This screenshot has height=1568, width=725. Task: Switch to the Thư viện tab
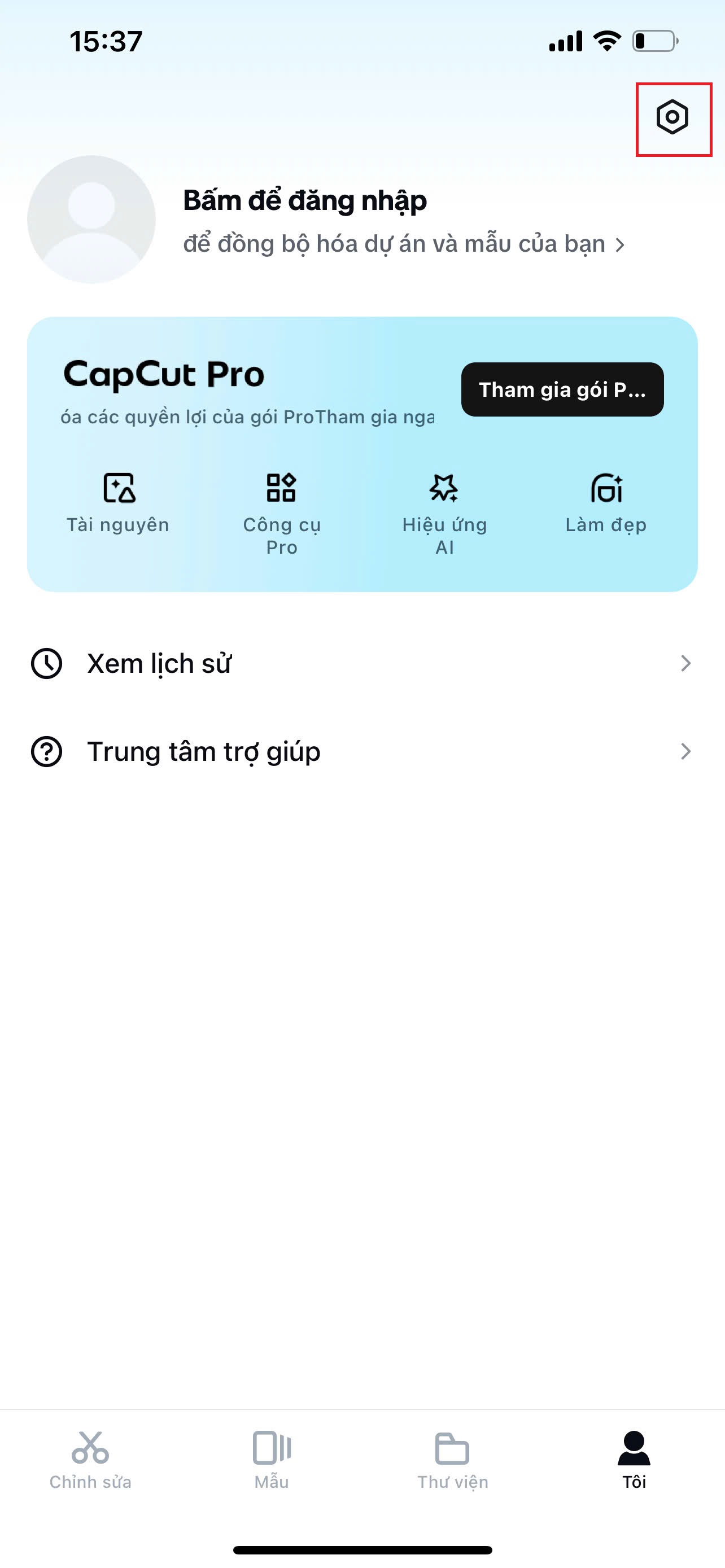(452, 1461)
